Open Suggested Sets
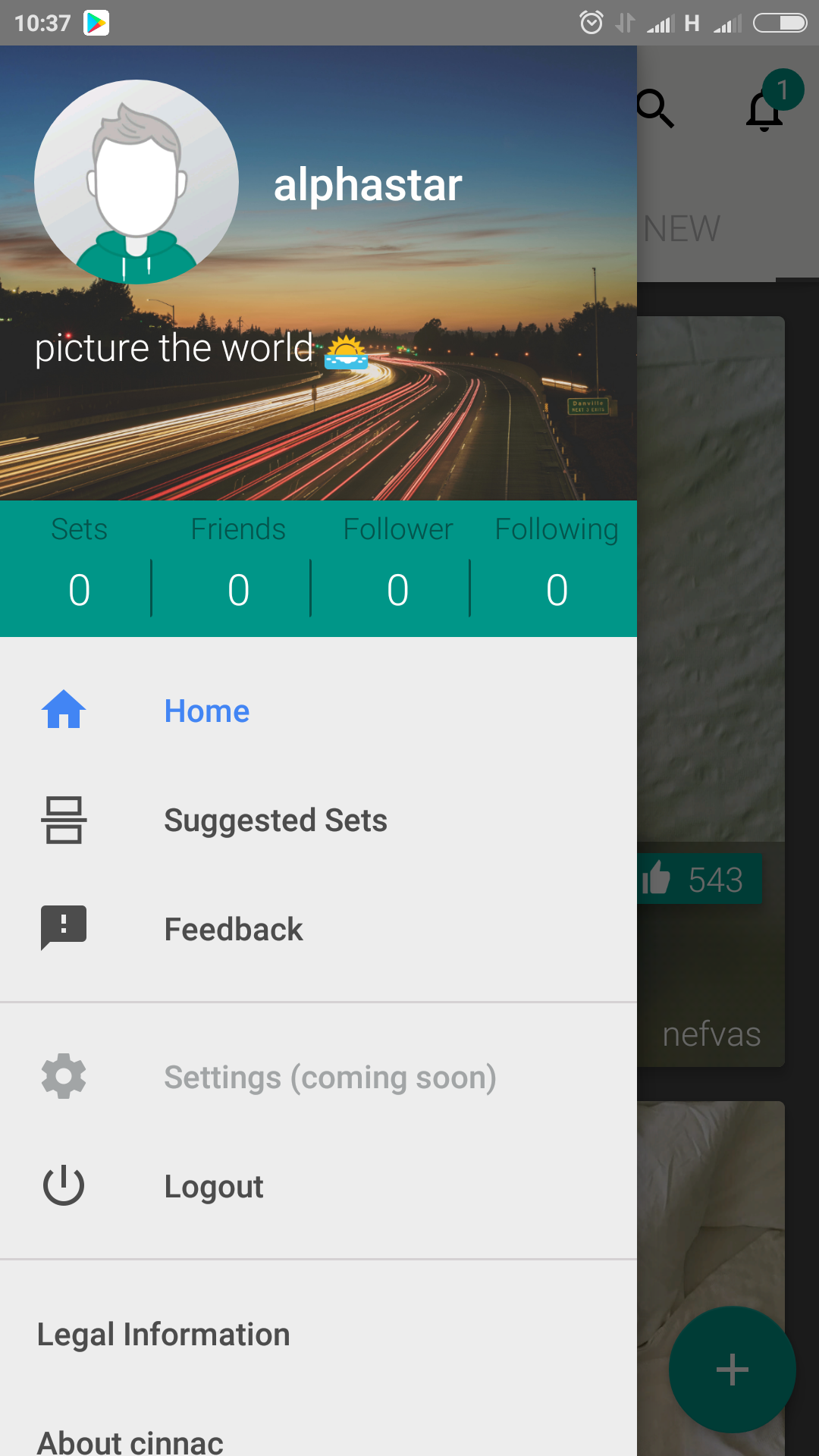 point(318,821)
